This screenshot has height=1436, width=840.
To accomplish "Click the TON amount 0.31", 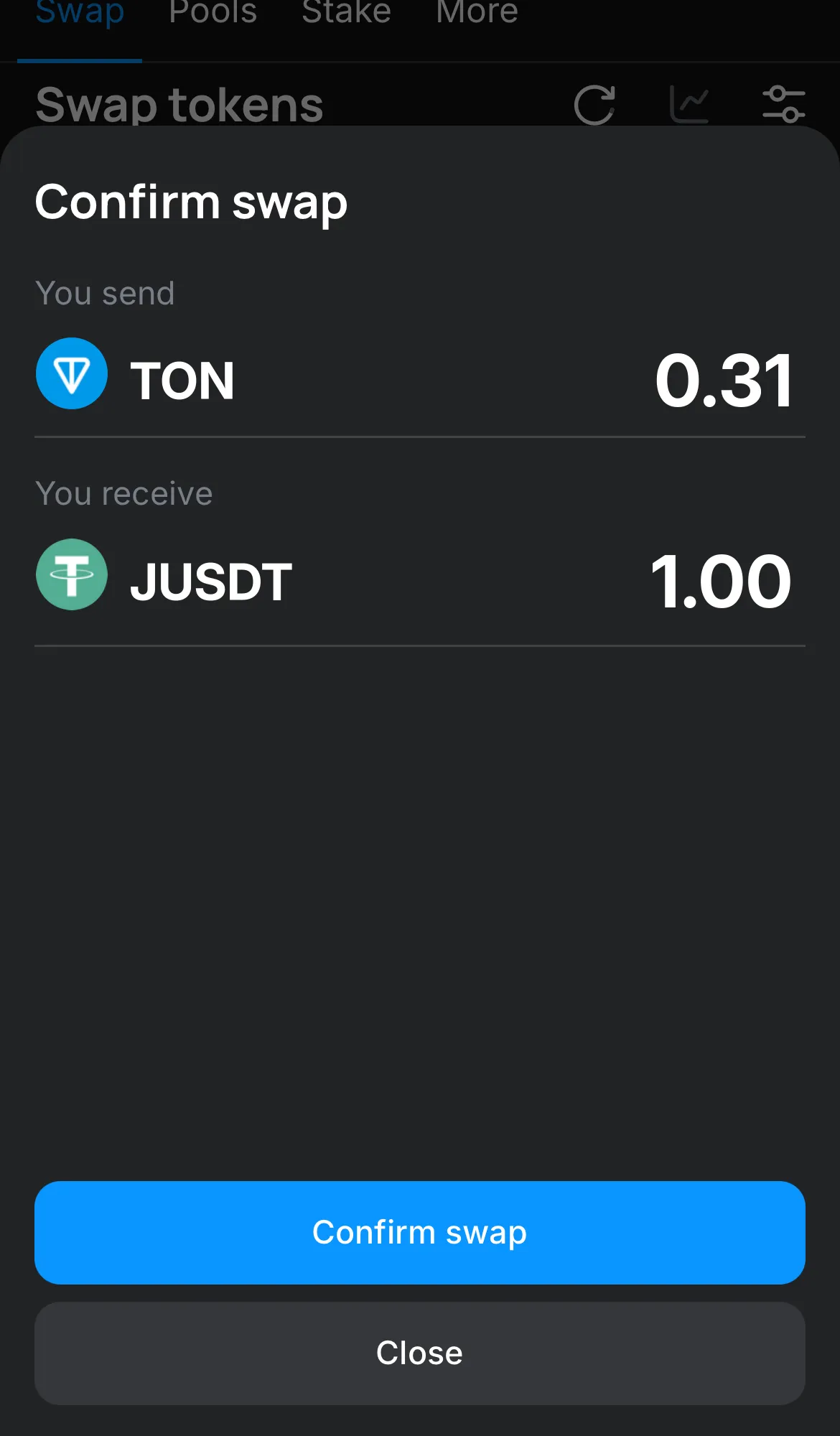I will pos(724,381).
